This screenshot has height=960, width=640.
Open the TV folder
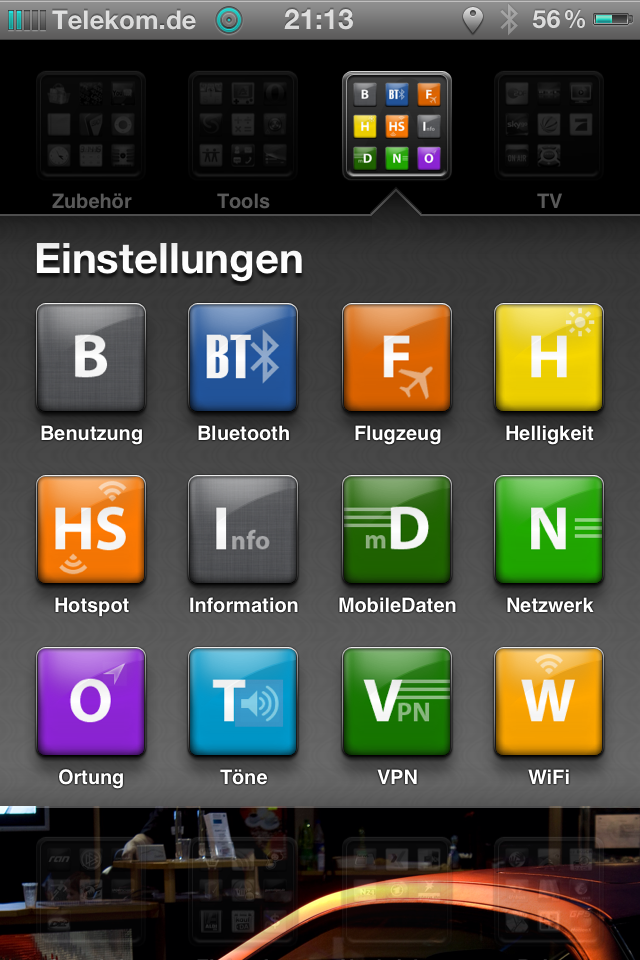pos(549,126)
